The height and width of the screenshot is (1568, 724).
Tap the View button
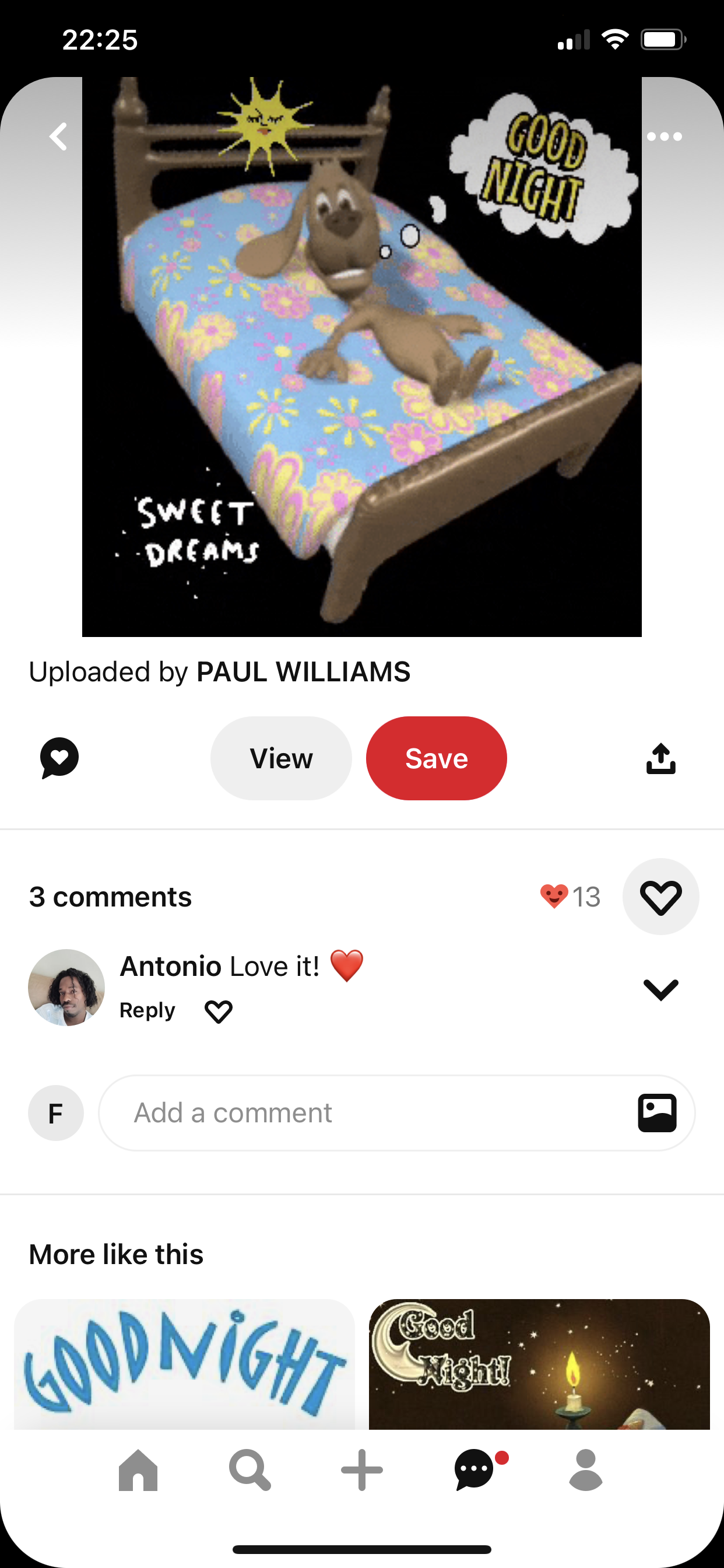tap(281, 758)
